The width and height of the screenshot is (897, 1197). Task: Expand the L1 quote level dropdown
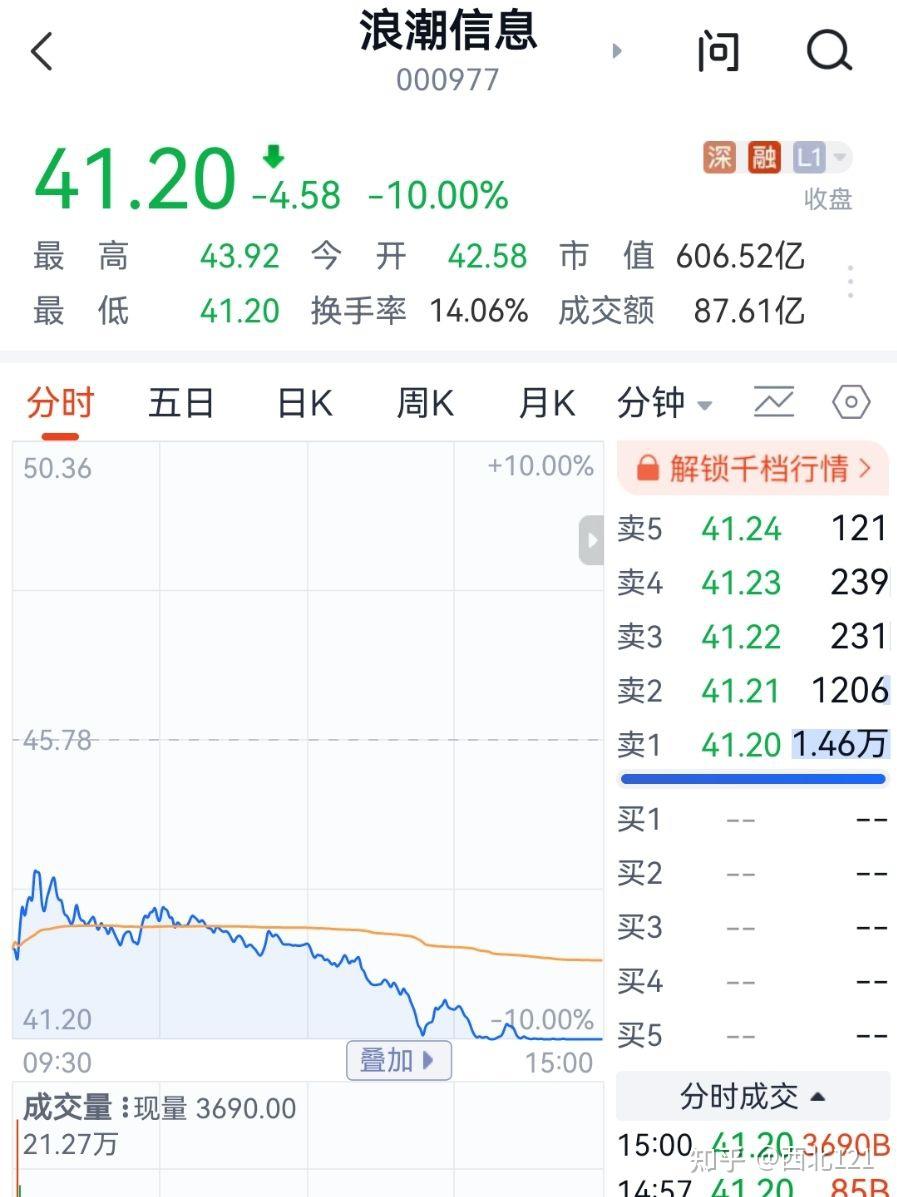coord(822,158)
